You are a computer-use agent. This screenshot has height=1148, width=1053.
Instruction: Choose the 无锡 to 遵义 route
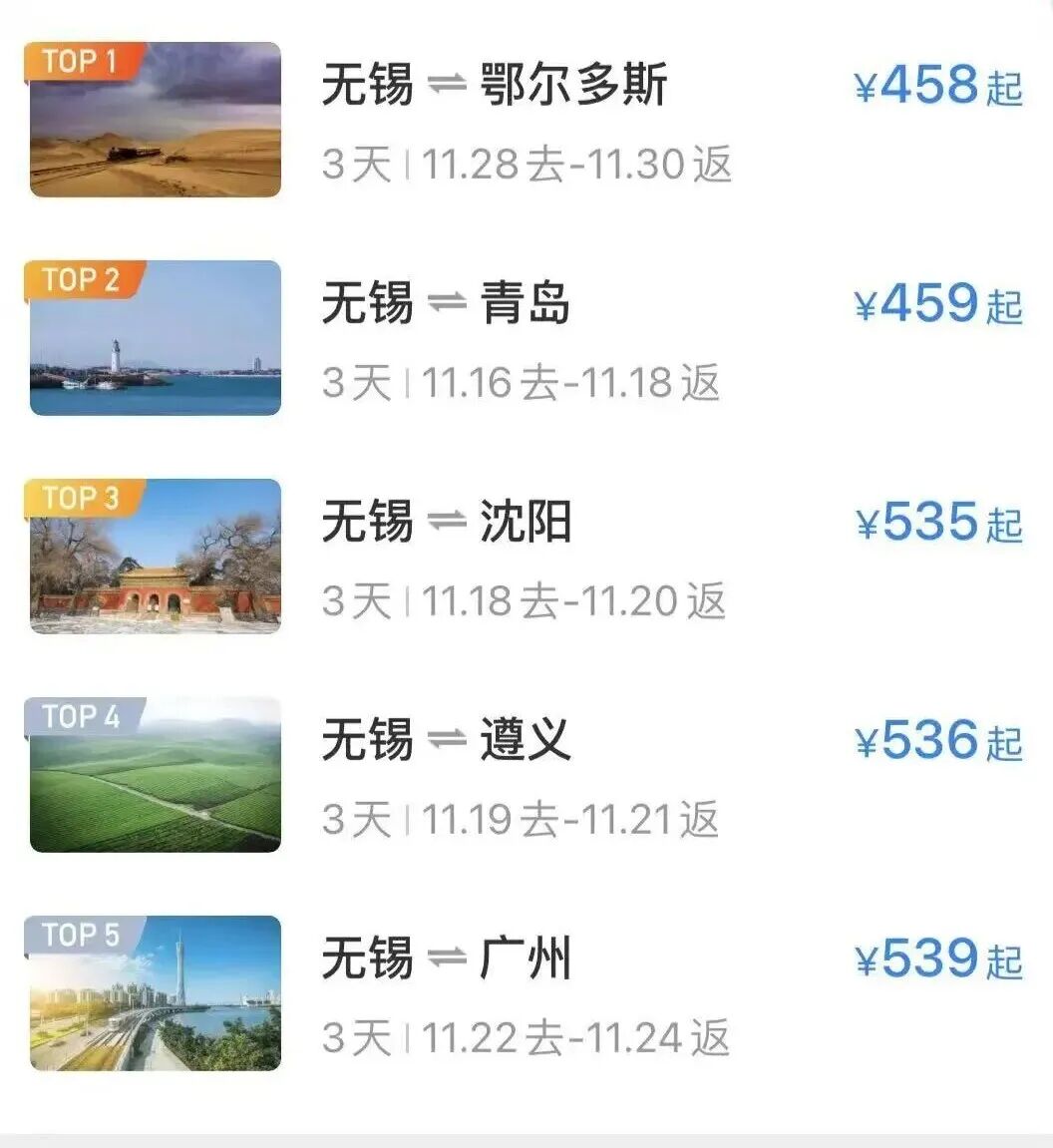coord(446,741)
